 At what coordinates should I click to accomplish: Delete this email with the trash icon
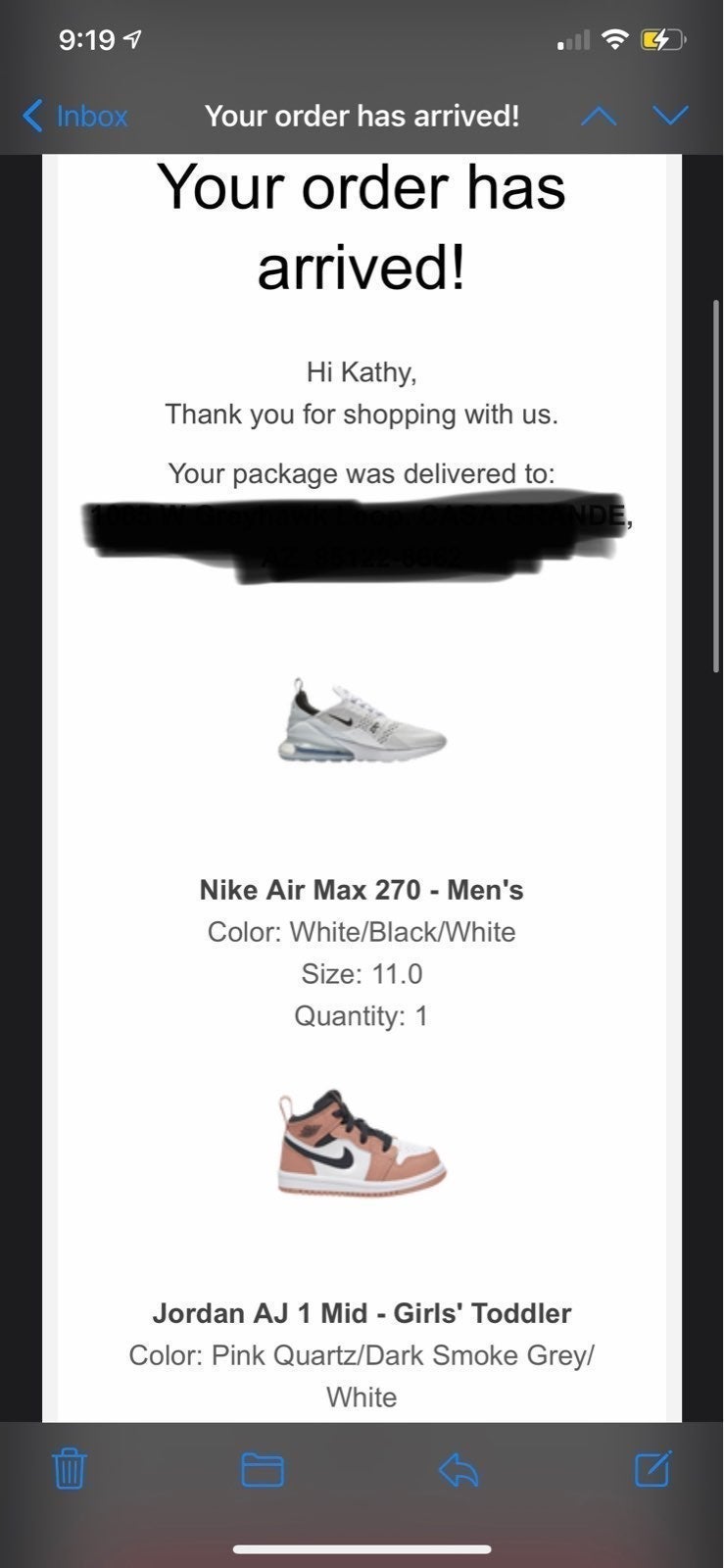pyautogui.click(x=69, y=1468)
